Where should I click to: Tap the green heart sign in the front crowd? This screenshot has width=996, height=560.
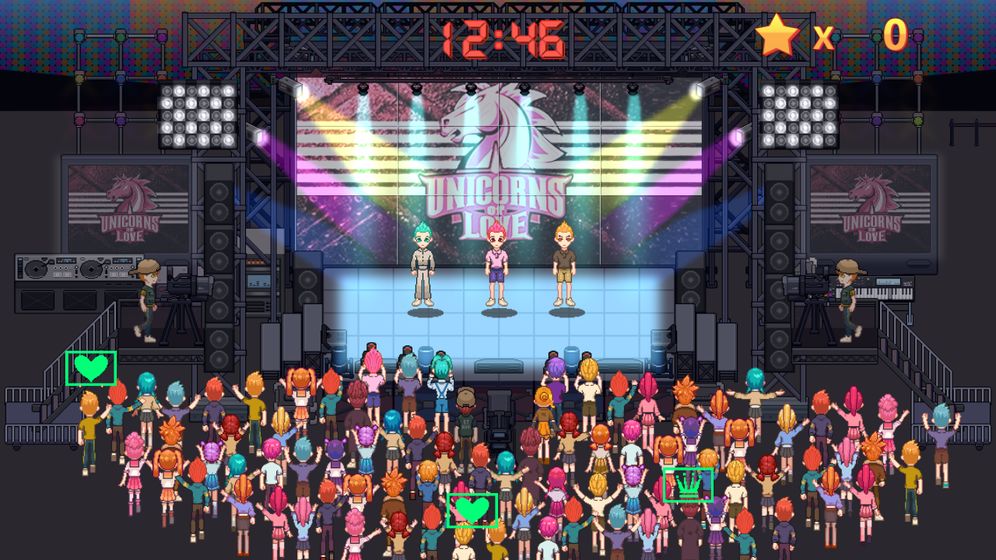[x=472, y=510]
